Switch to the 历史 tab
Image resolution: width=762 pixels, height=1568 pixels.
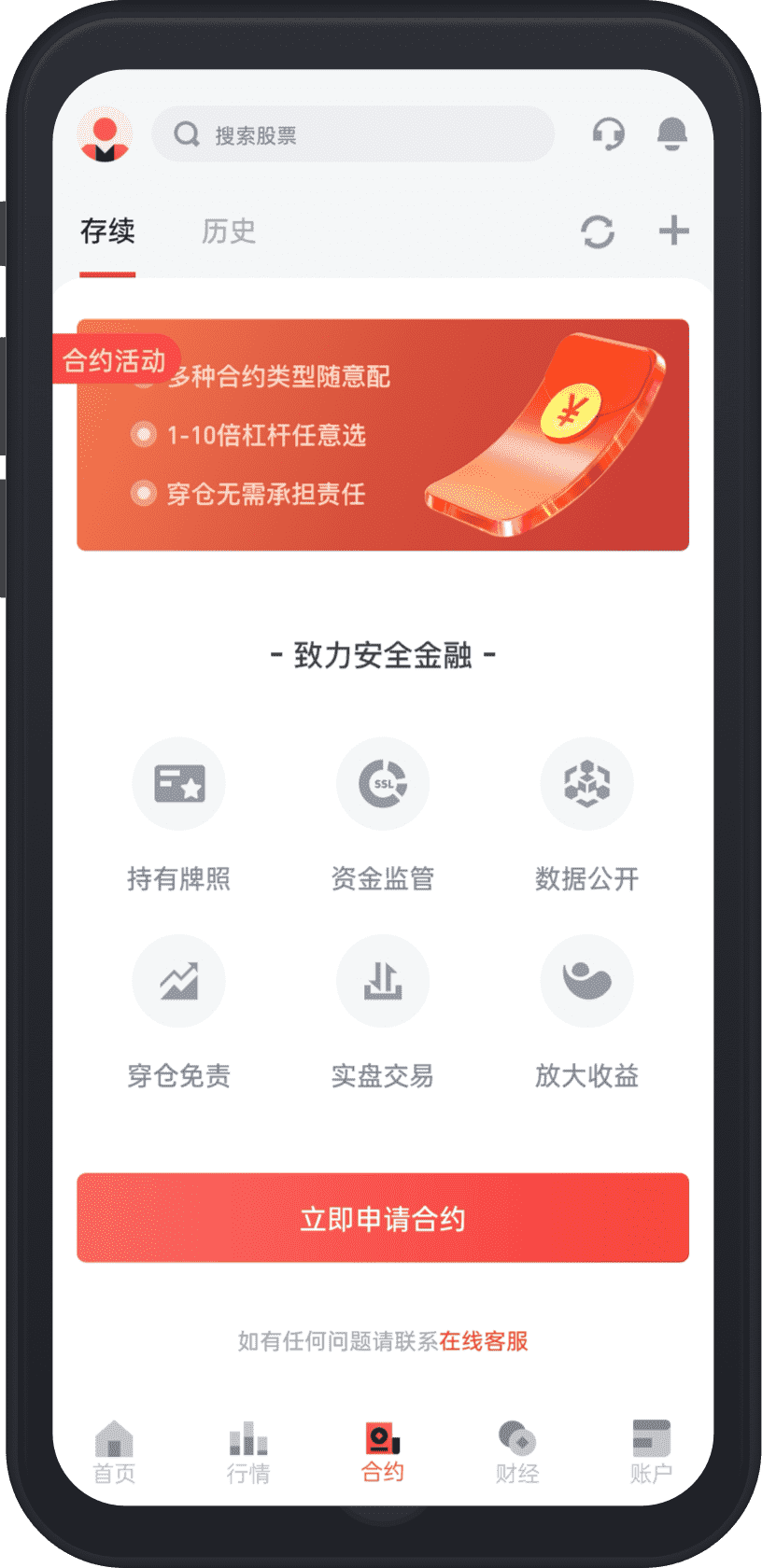228,231
